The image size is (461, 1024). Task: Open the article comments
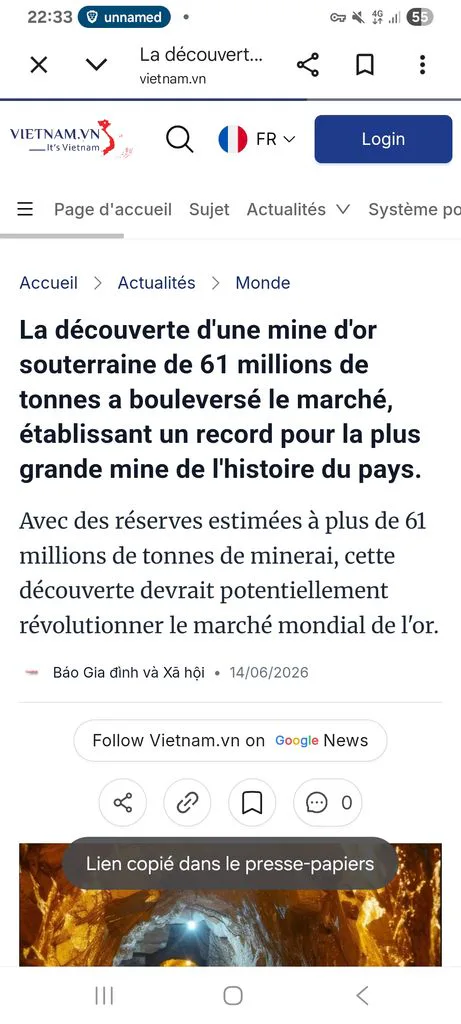pyautogui.click(x=327, y=803)
